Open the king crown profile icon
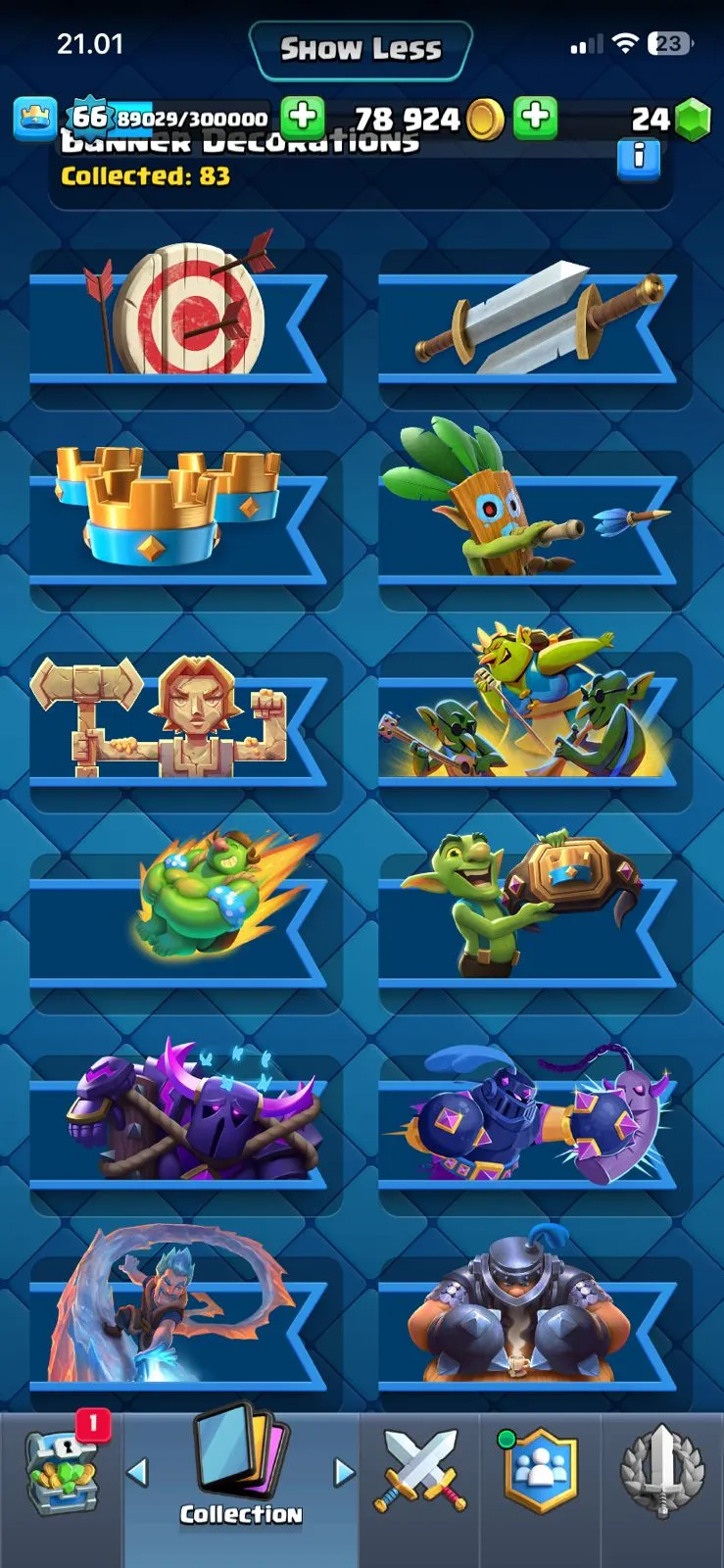 tap(35, 119)
